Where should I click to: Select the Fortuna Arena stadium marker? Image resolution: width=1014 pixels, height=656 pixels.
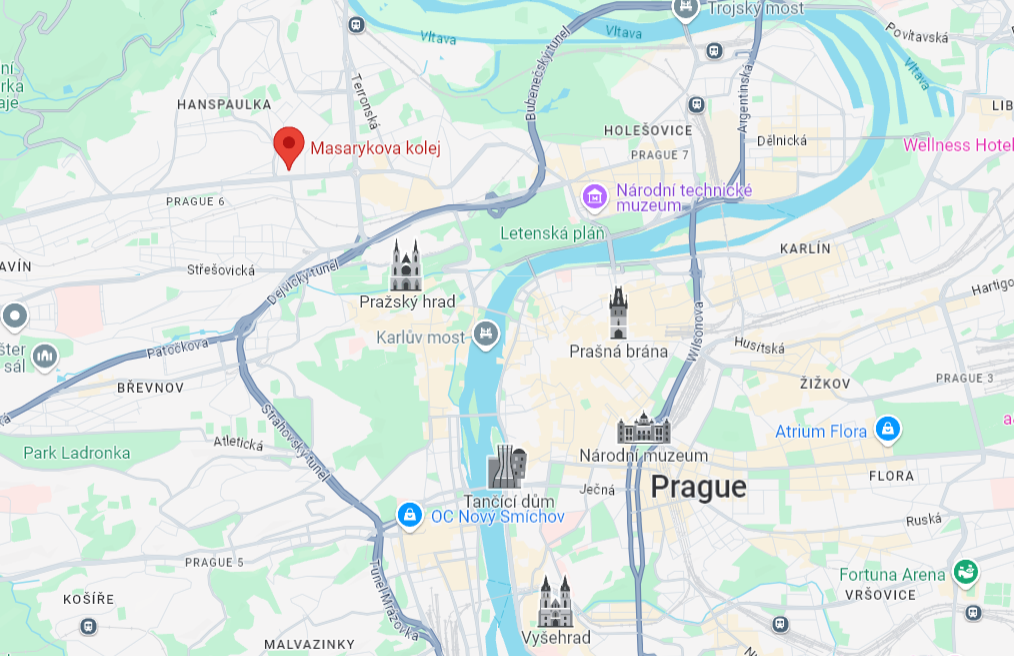[x=965, y=573]
